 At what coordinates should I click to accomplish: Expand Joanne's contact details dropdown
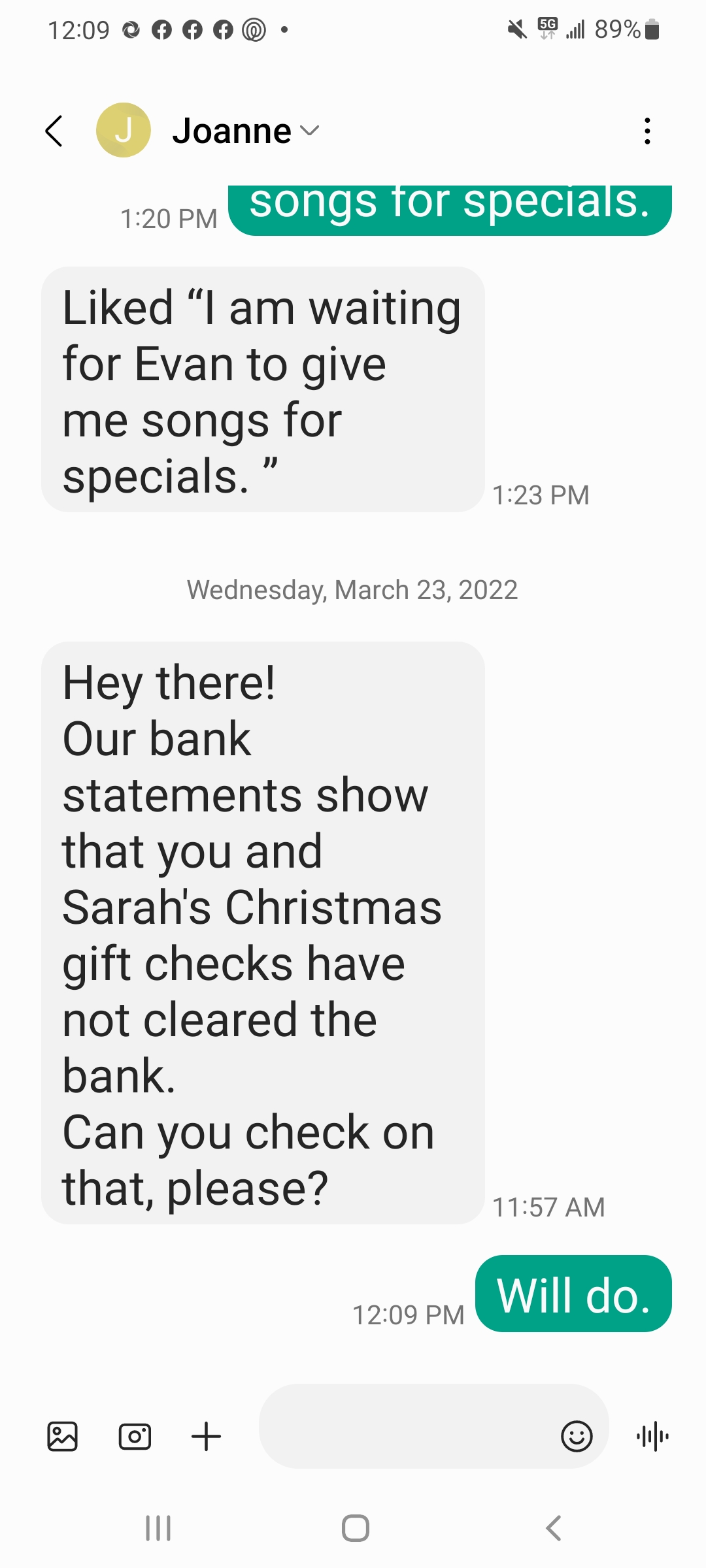point(310,131)
